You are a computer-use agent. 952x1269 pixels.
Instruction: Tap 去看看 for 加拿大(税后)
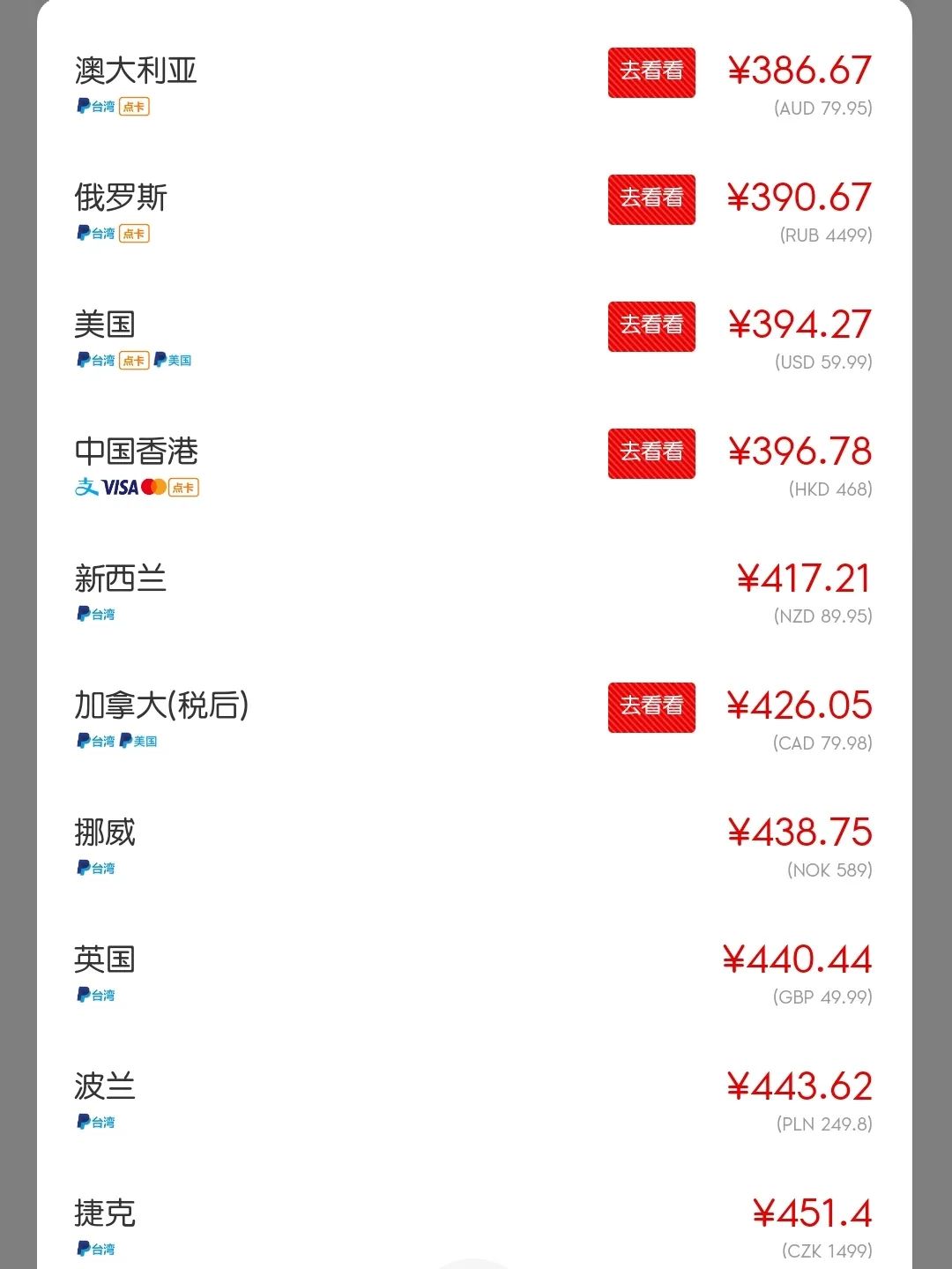point(651,707)
